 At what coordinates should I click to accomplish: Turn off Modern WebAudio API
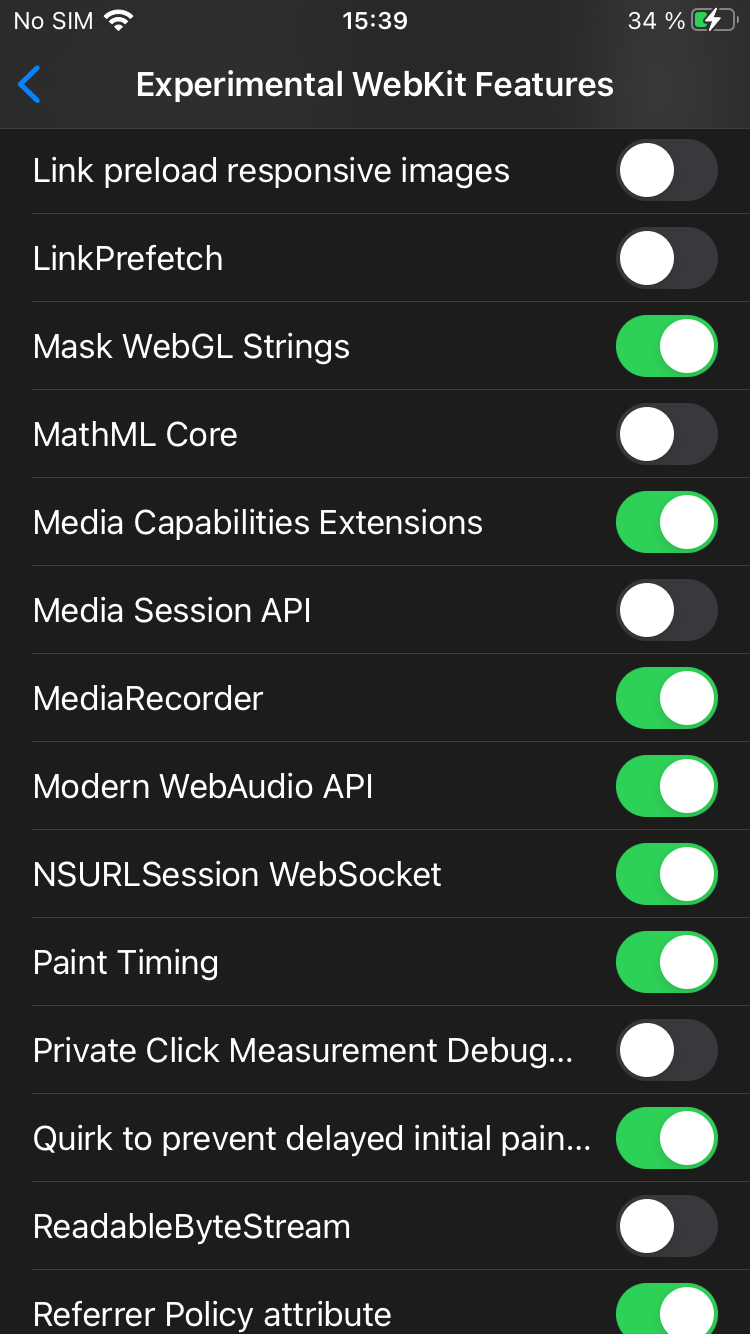(666, 787)
